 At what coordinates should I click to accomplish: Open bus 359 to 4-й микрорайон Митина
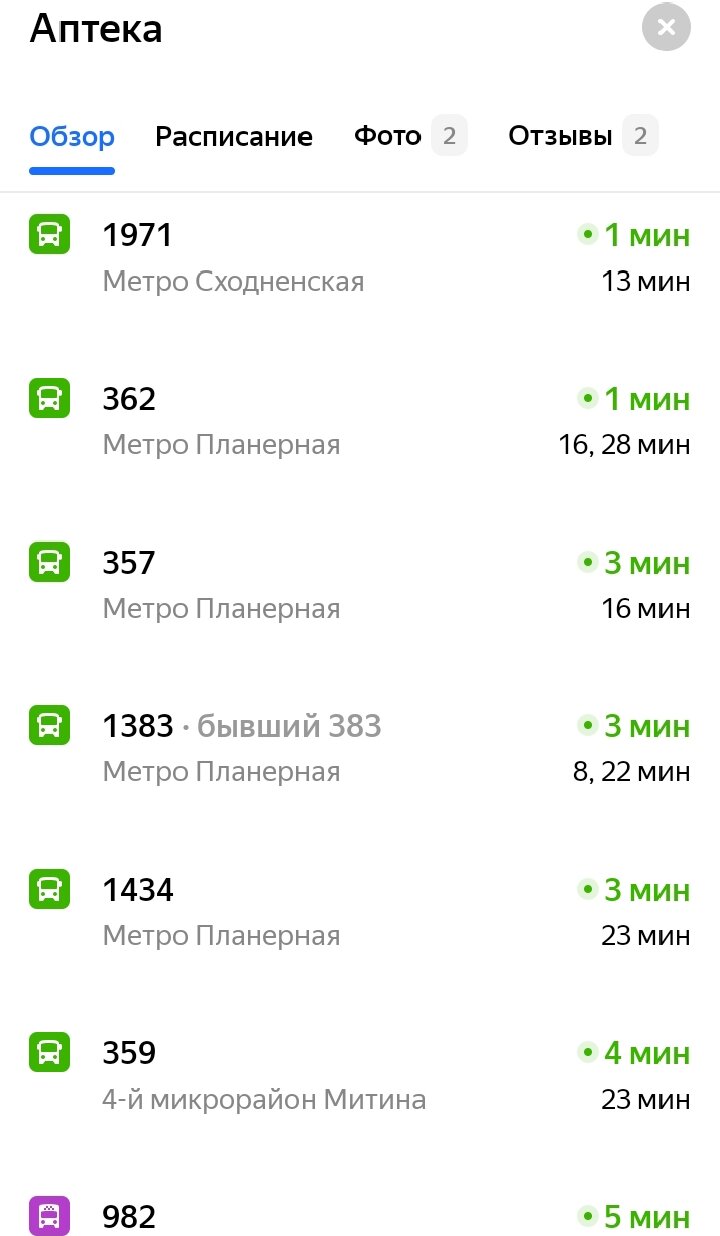pyautogui.click(x=360, y=1076)
